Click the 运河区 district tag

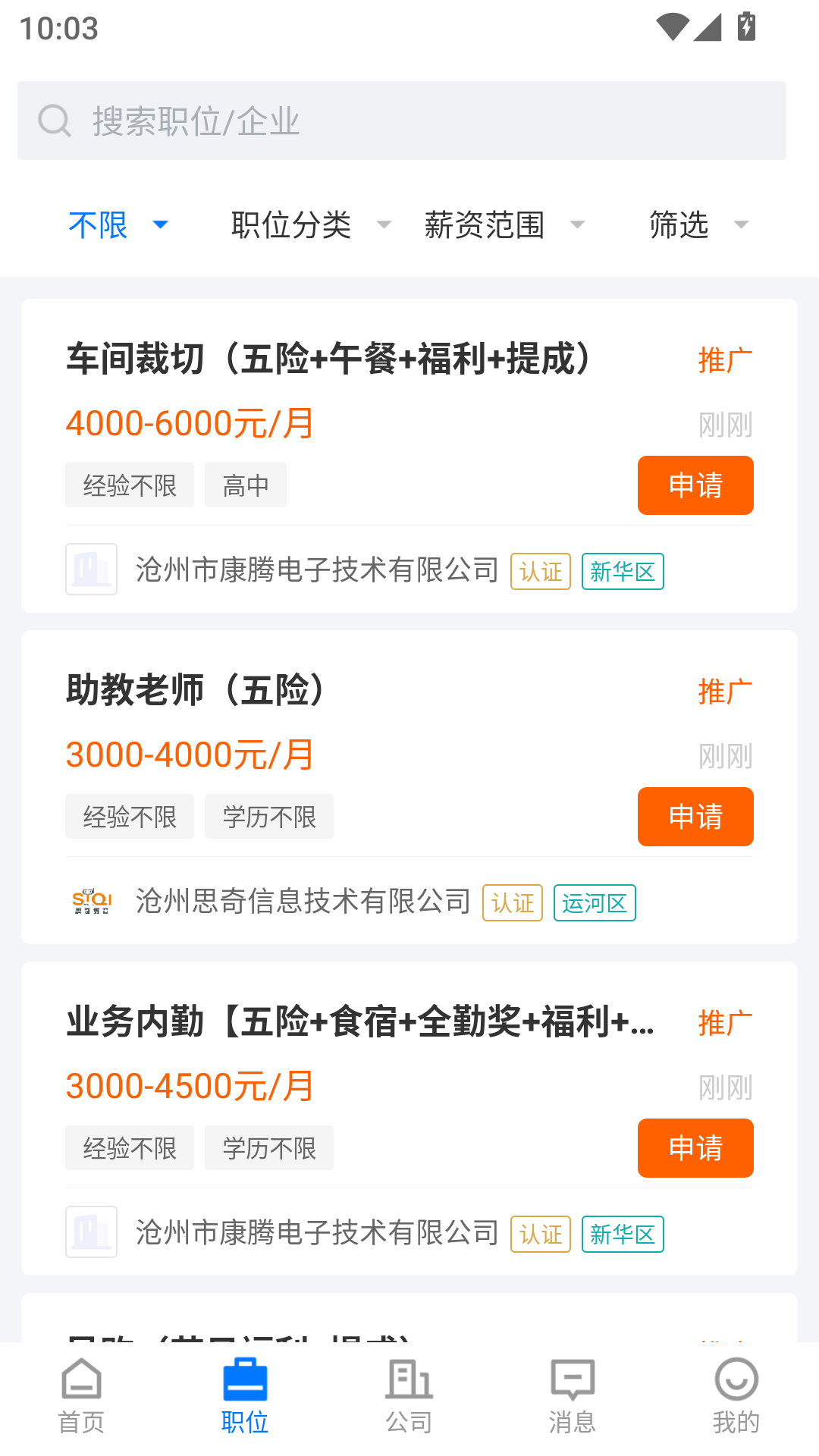pyautogui.click(x=595, y=902)
